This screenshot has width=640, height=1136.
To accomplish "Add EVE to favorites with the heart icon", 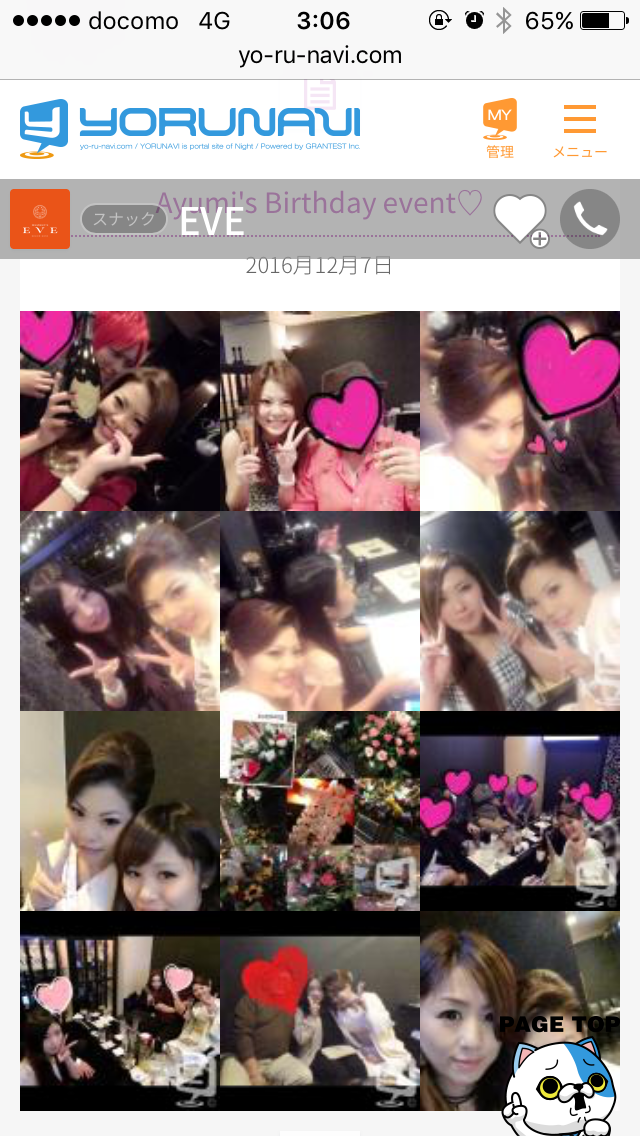I will click(521, 220).
